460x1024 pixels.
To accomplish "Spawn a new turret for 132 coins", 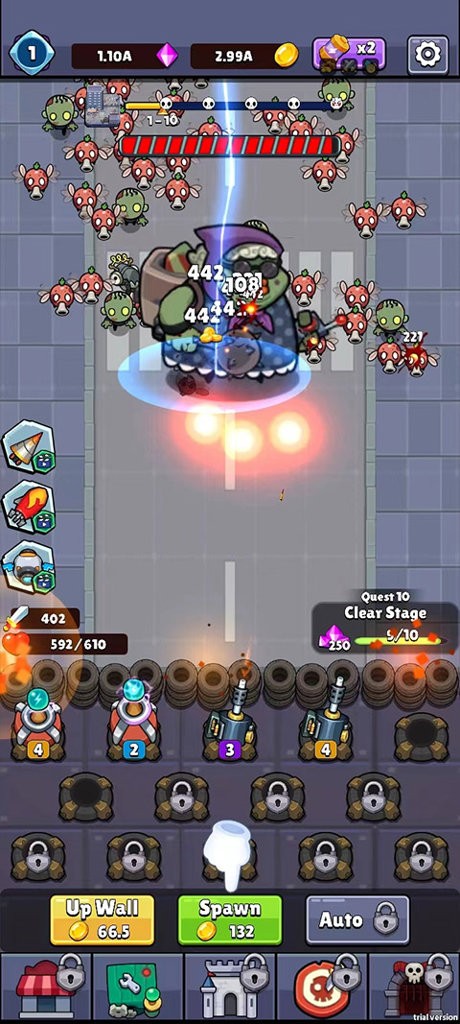I will point(230,920).
